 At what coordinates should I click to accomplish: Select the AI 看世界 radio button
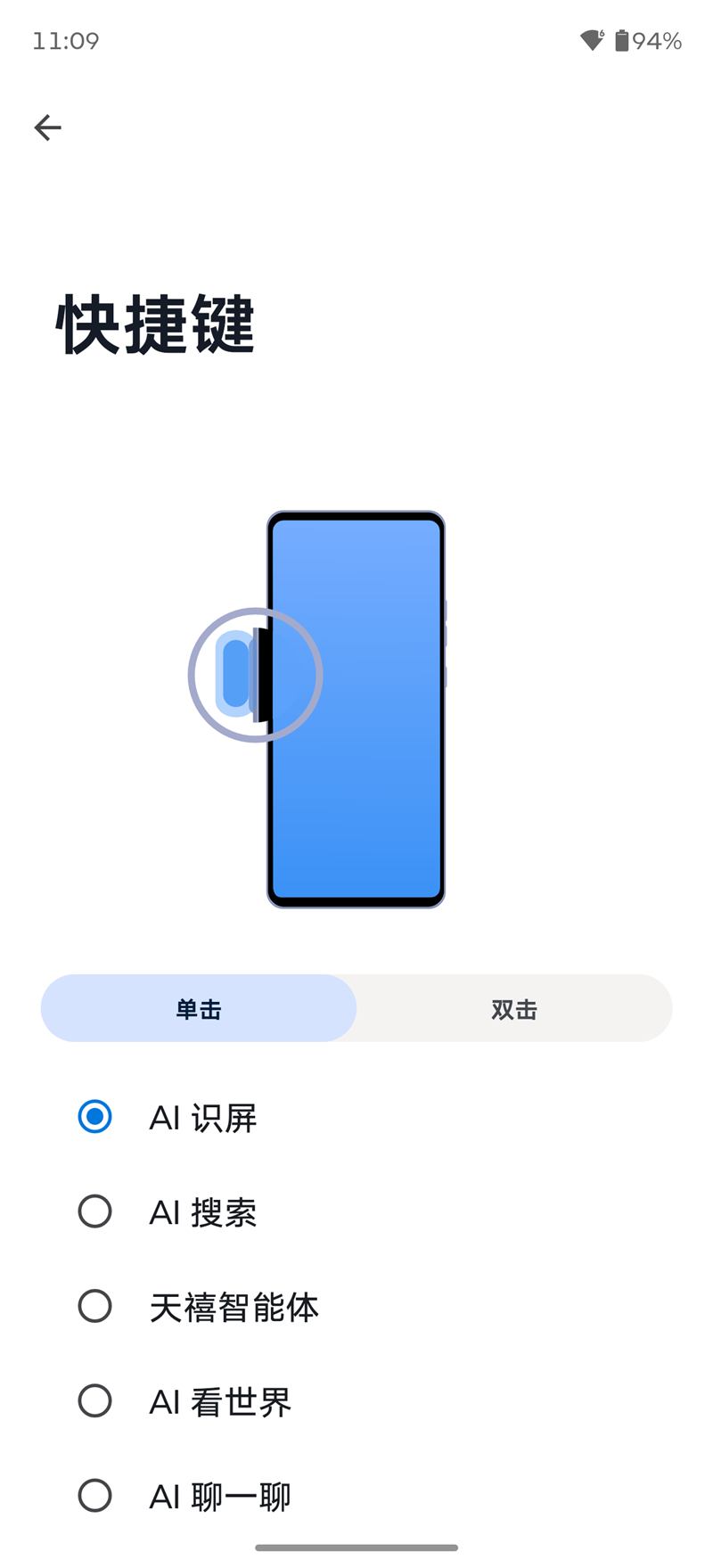[x=95, y=1400]
